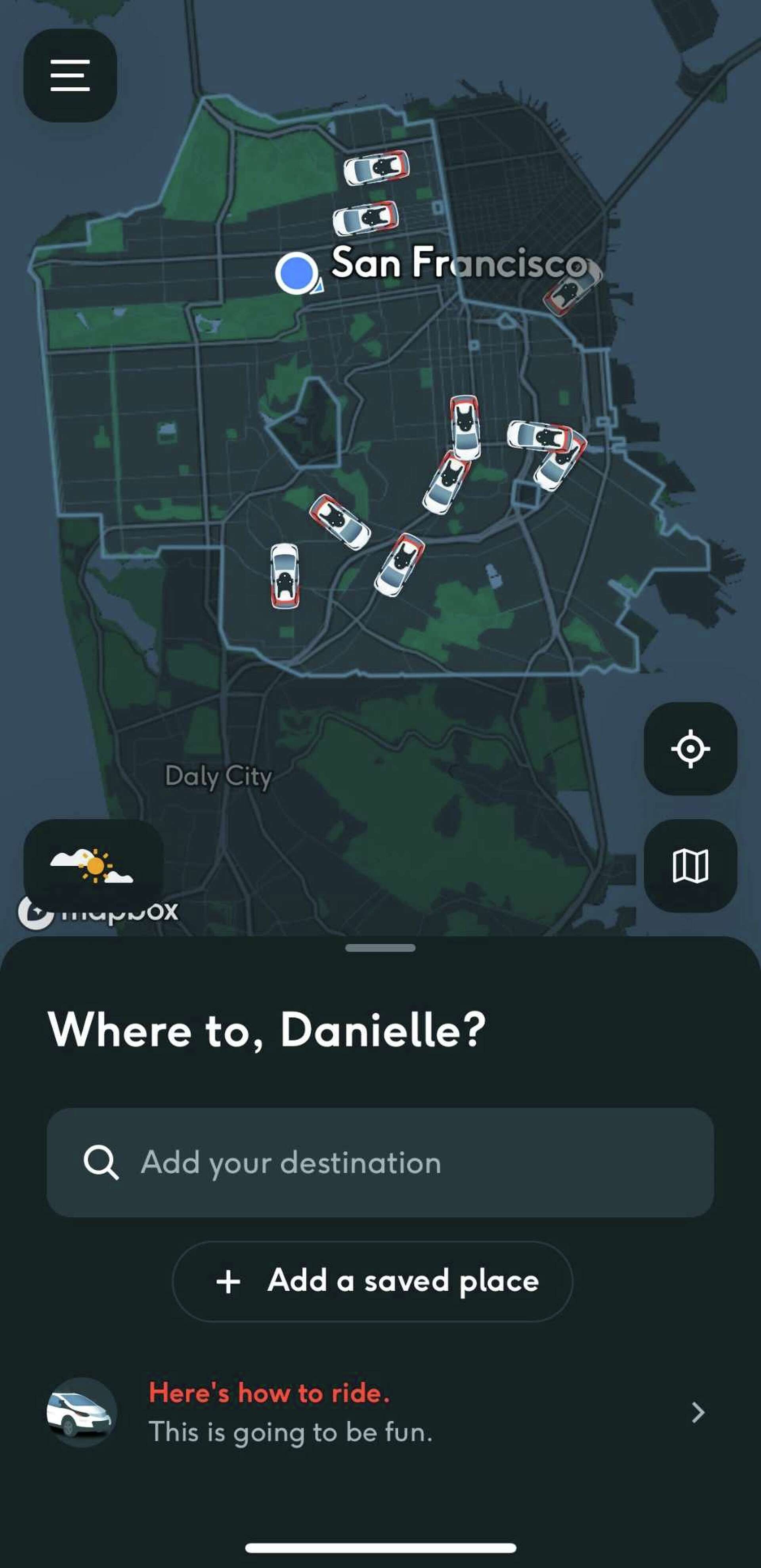The width and height of the screenshot is (761, 1568).
Task: Expand the destination panel upward
Action: (x=380, y=948)
